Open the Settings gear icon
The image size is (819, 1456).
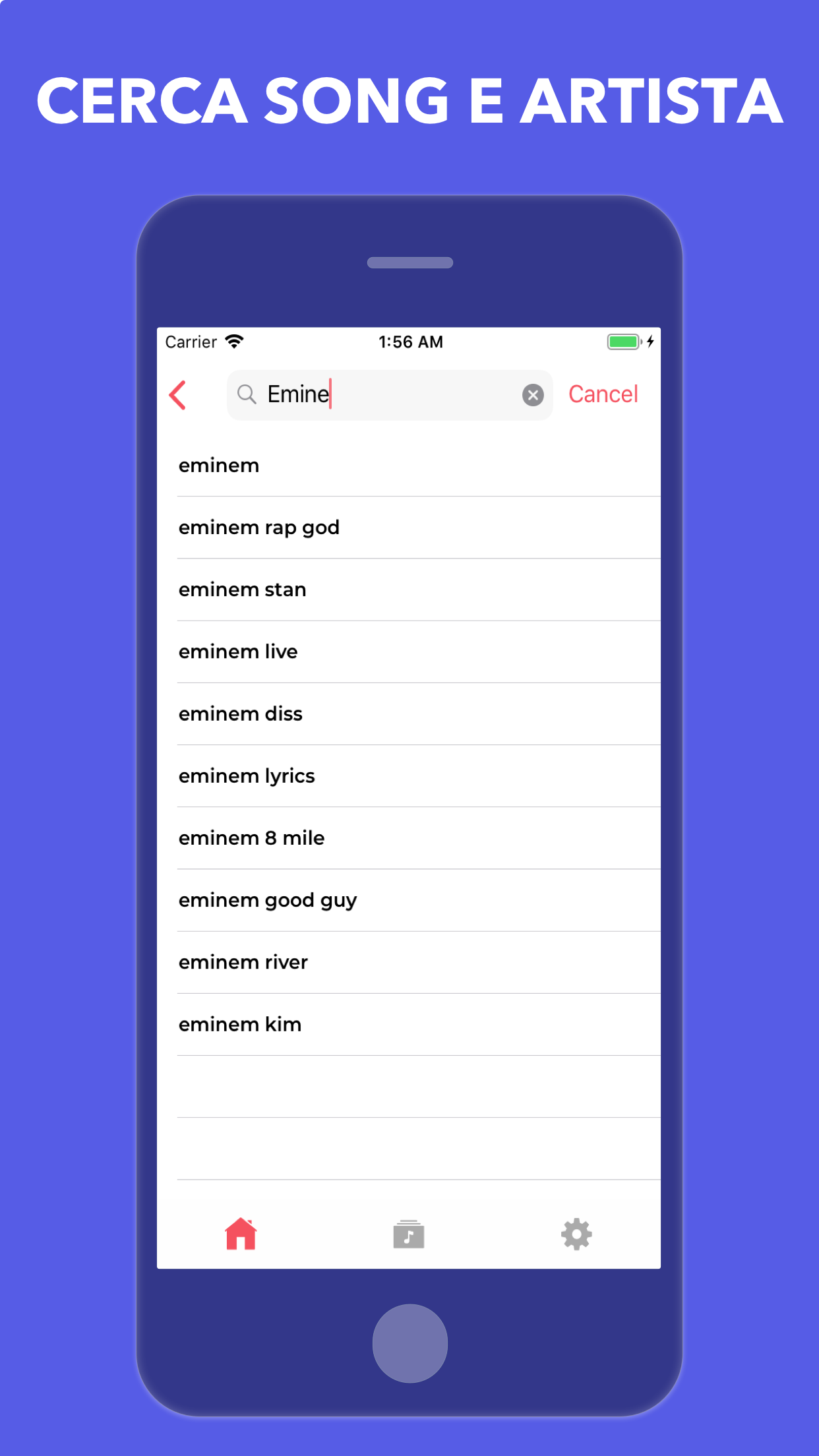pyautogui.click(x=576, y=1234)
